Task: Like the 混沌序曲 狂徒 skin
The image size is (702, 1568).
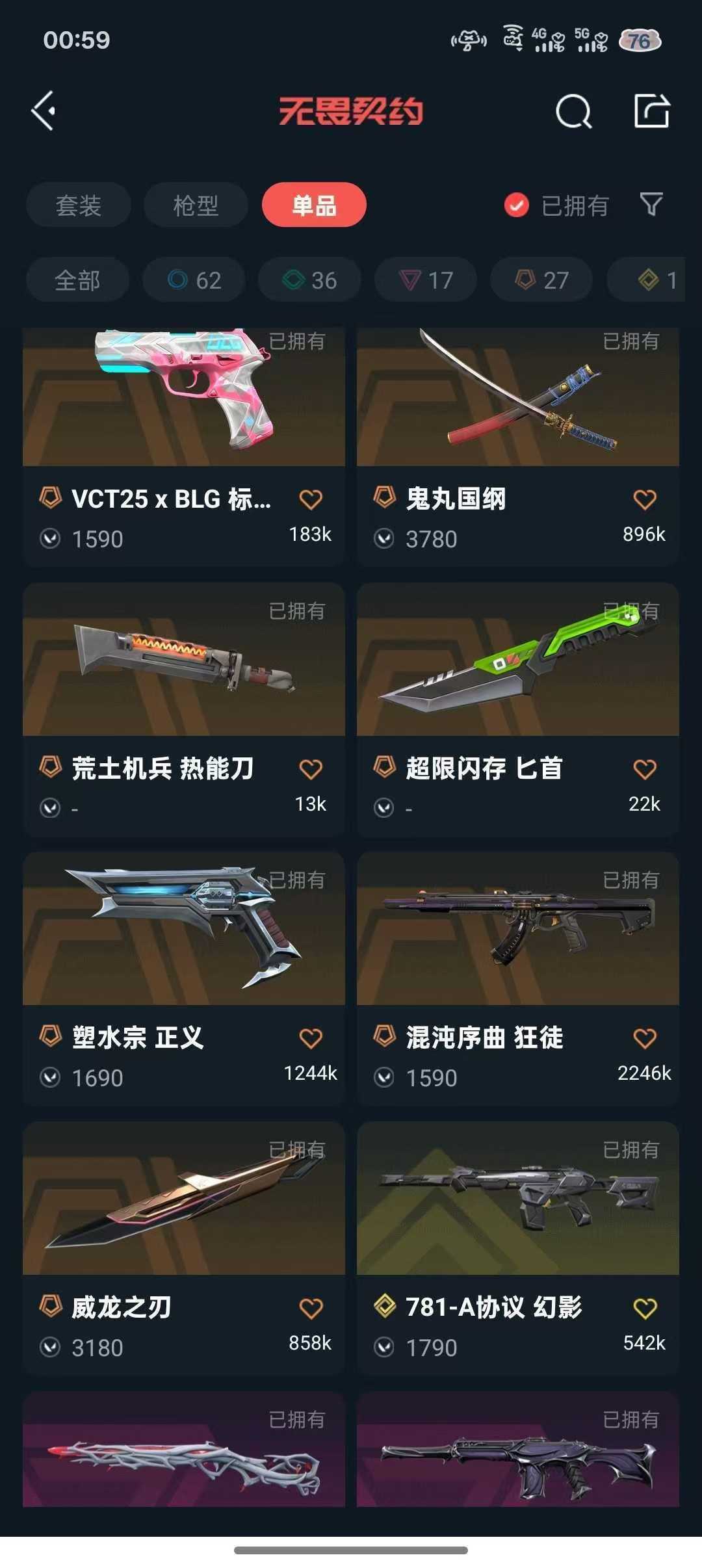Action: click(x=645, y=1038)
